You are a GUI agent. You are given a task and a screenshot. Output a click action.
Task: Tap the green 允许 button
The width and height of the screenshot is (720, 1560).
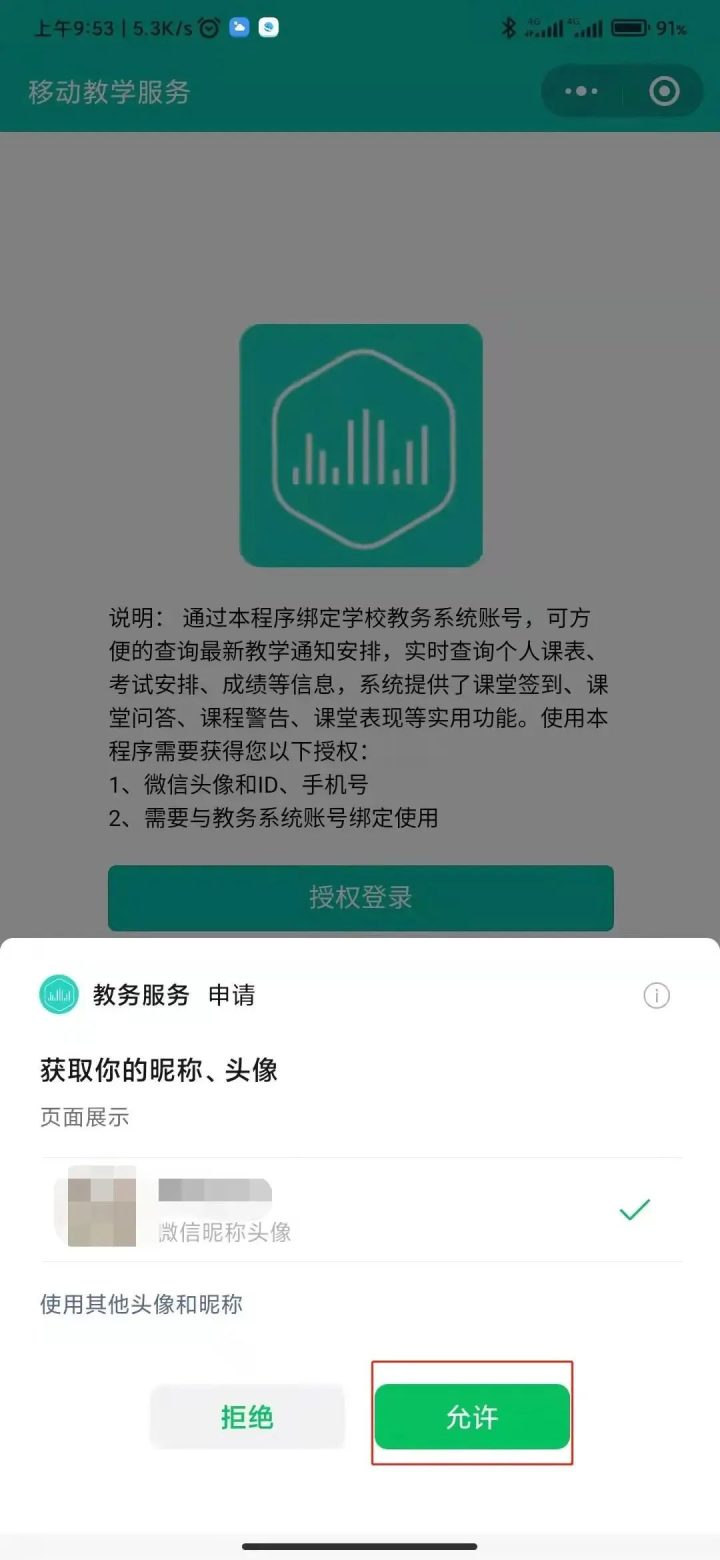pyautogui.click(x=472, y=1417)
